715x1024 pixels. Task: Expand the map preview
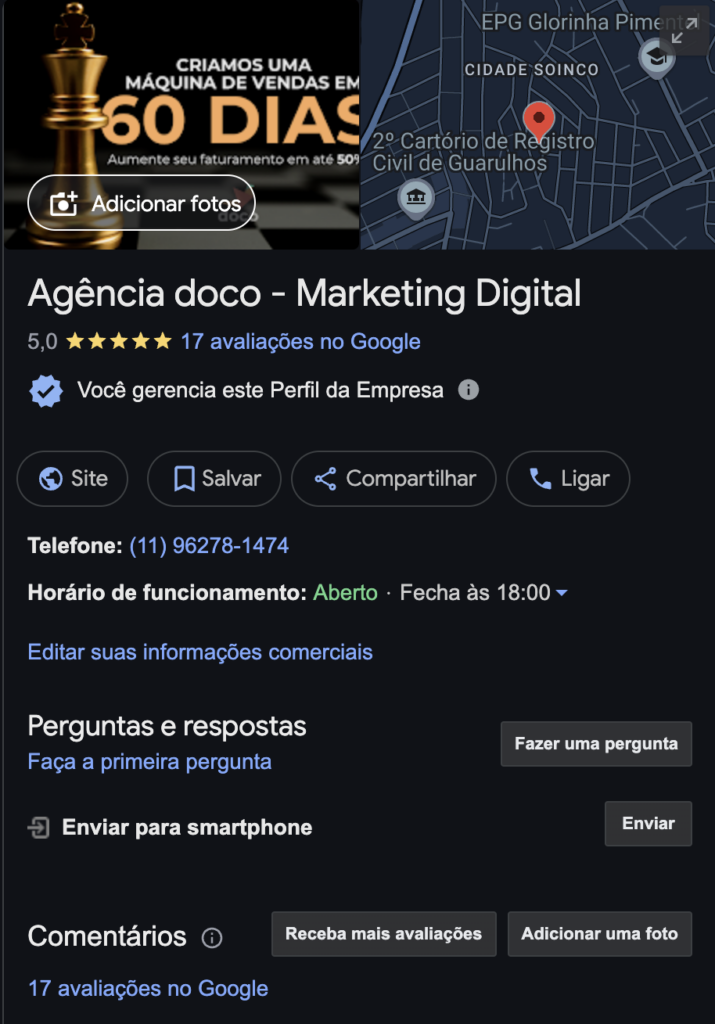click(x=684, y=31)
